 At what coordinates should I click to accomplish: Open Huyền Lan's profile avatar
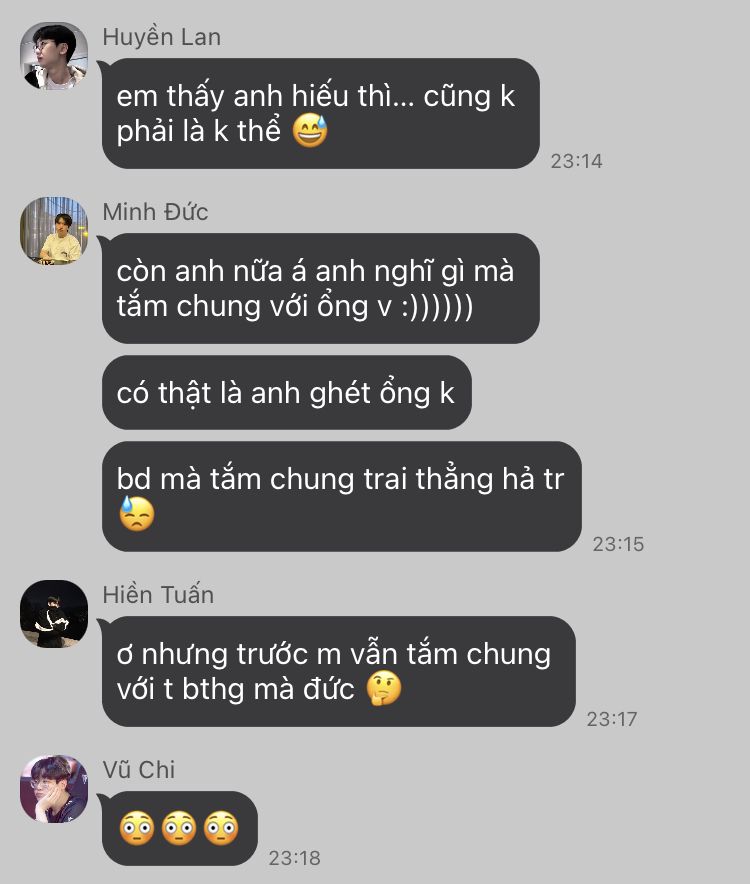[54, 57]
